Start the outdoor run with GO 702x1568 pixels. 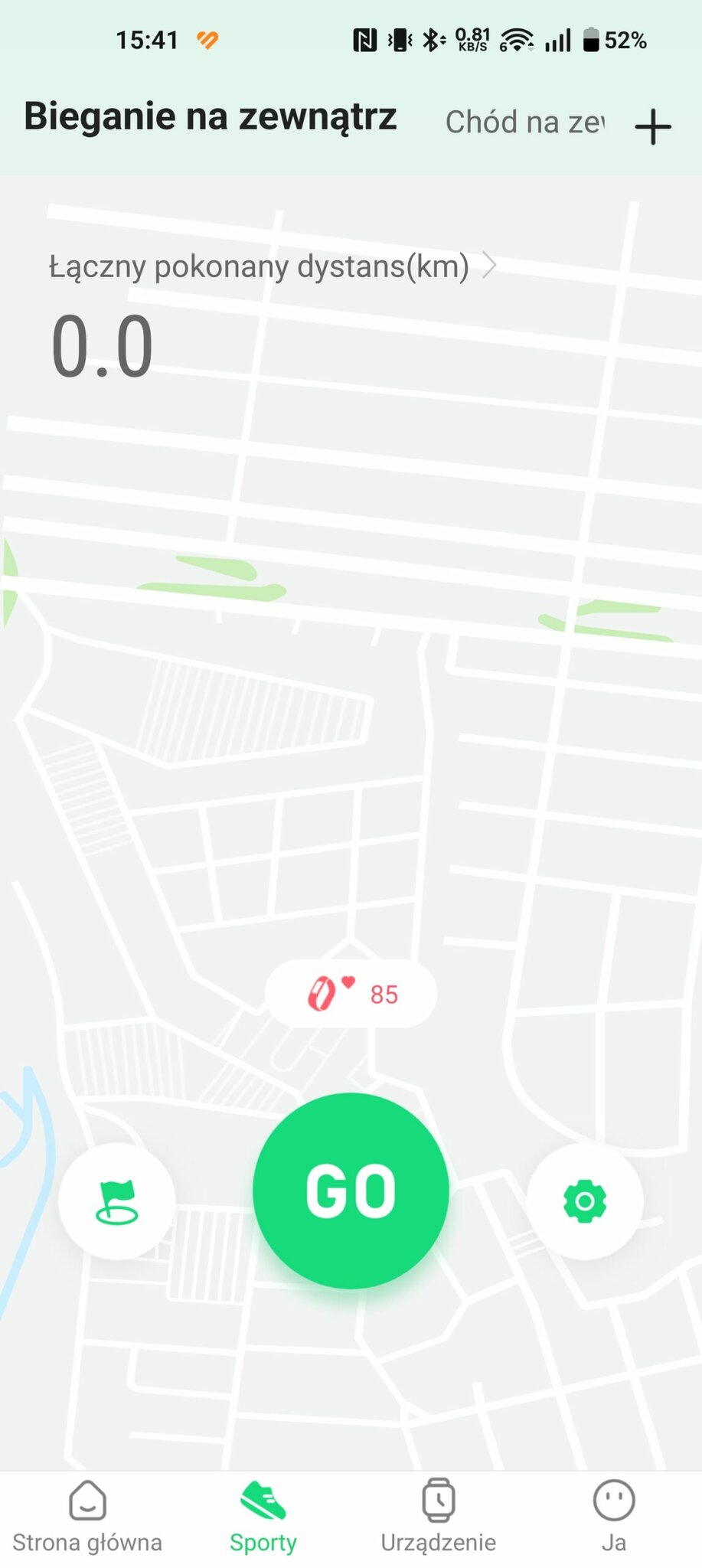[x=351, y=1191]
